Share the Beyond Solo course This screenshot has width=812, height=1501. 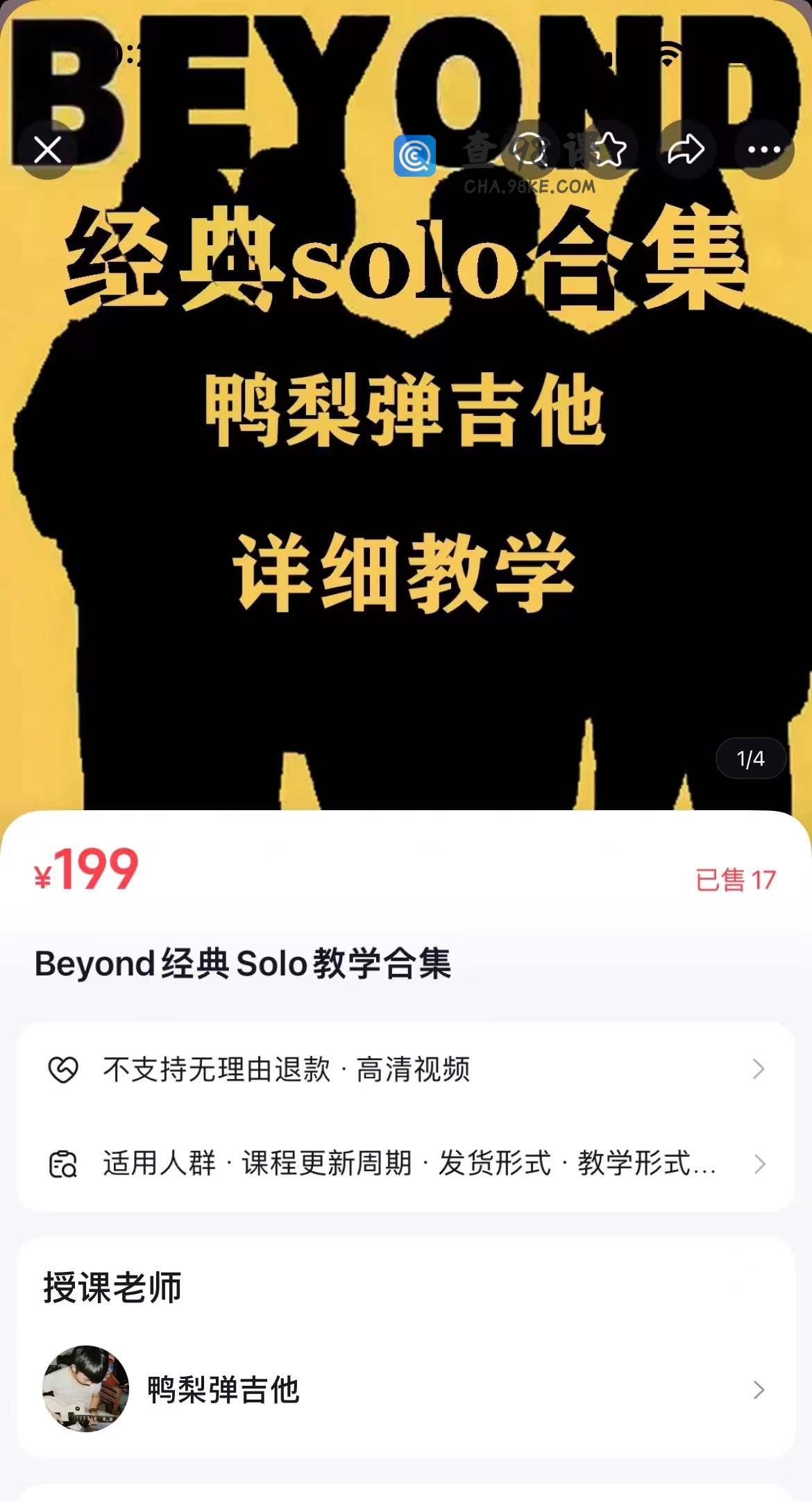point(686,149)
